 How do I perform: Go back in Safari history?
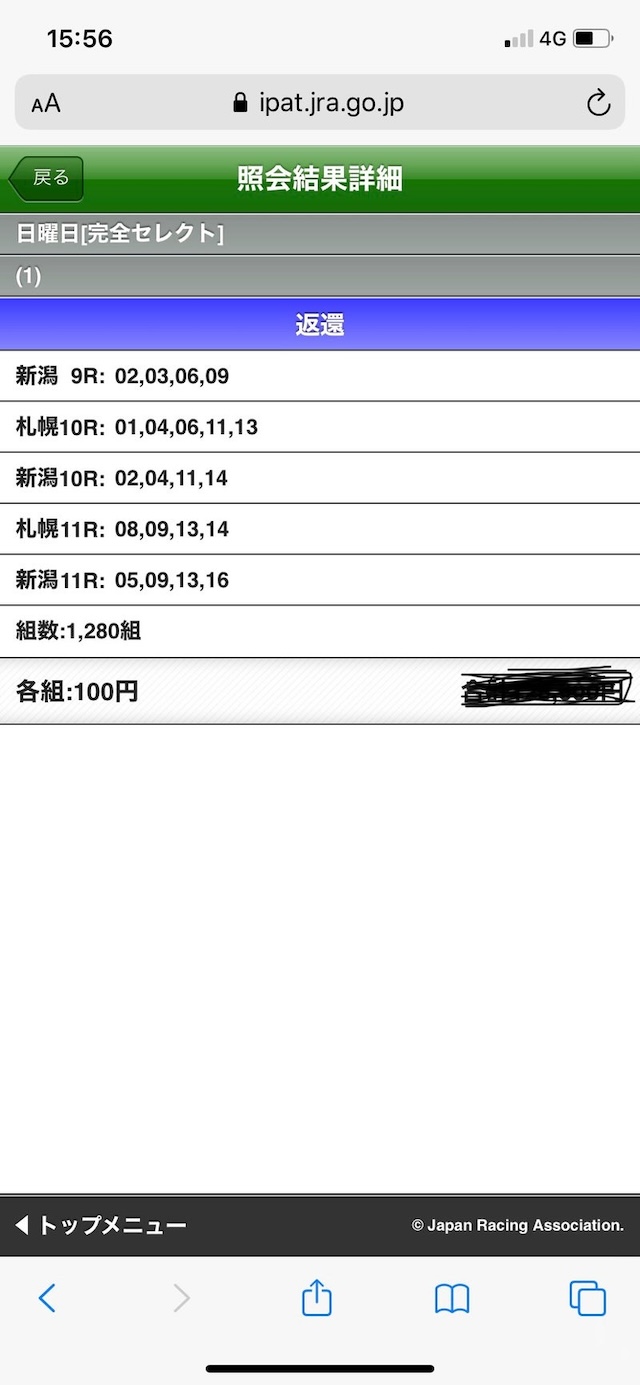click(x=47, y=1298)
